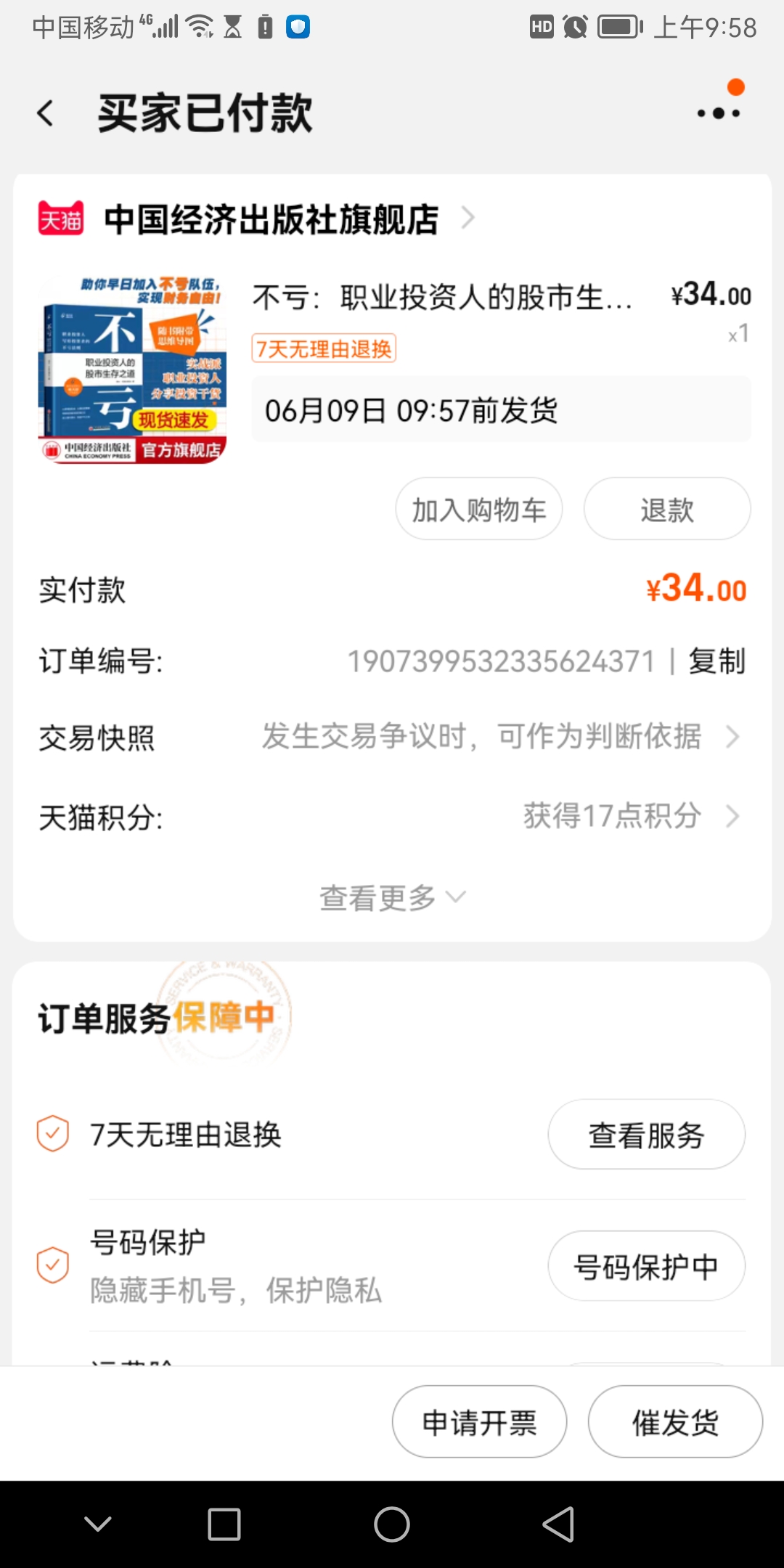Open the 不亏 book product thumbnail

click(133, 369)
